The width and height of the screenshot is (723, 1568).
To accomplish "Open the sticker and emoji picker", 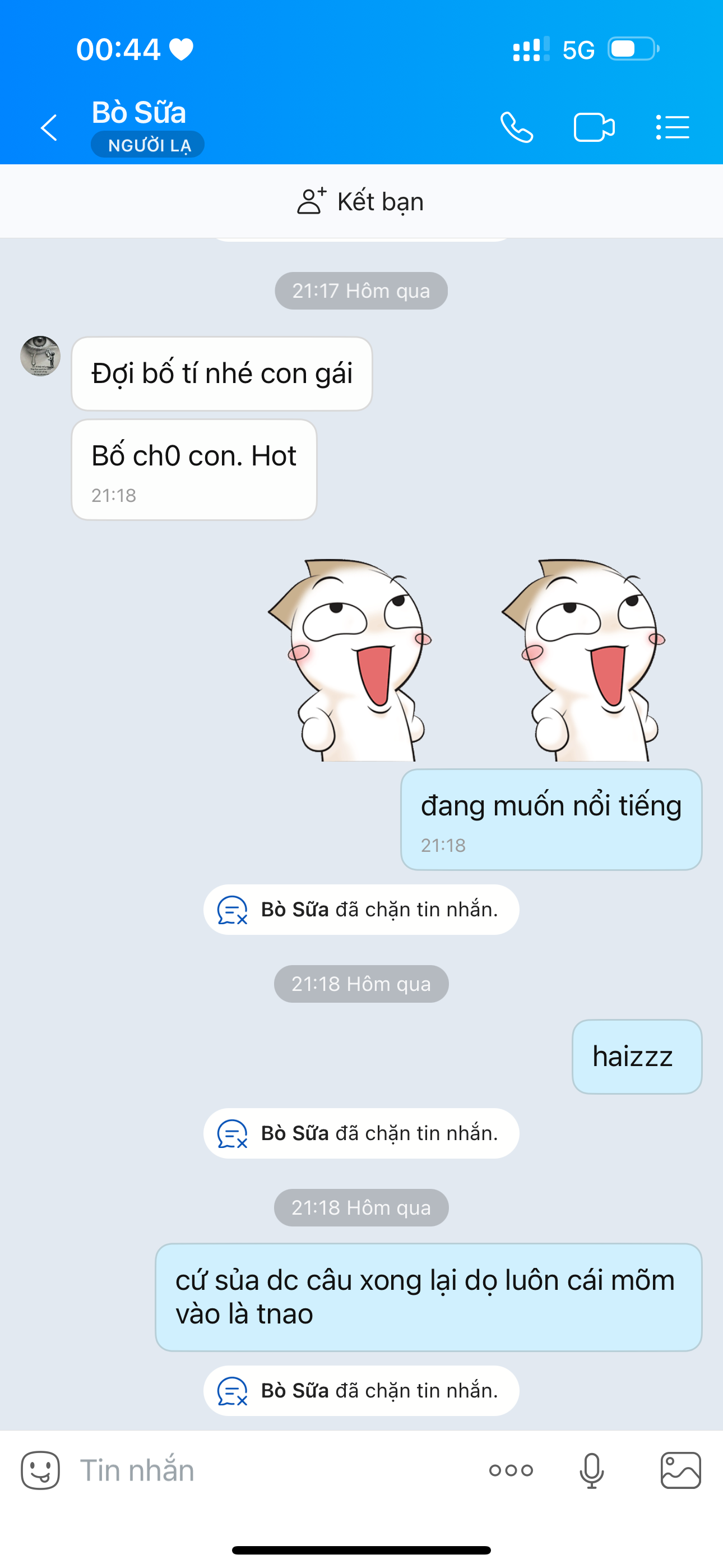I will point(40,1470).
